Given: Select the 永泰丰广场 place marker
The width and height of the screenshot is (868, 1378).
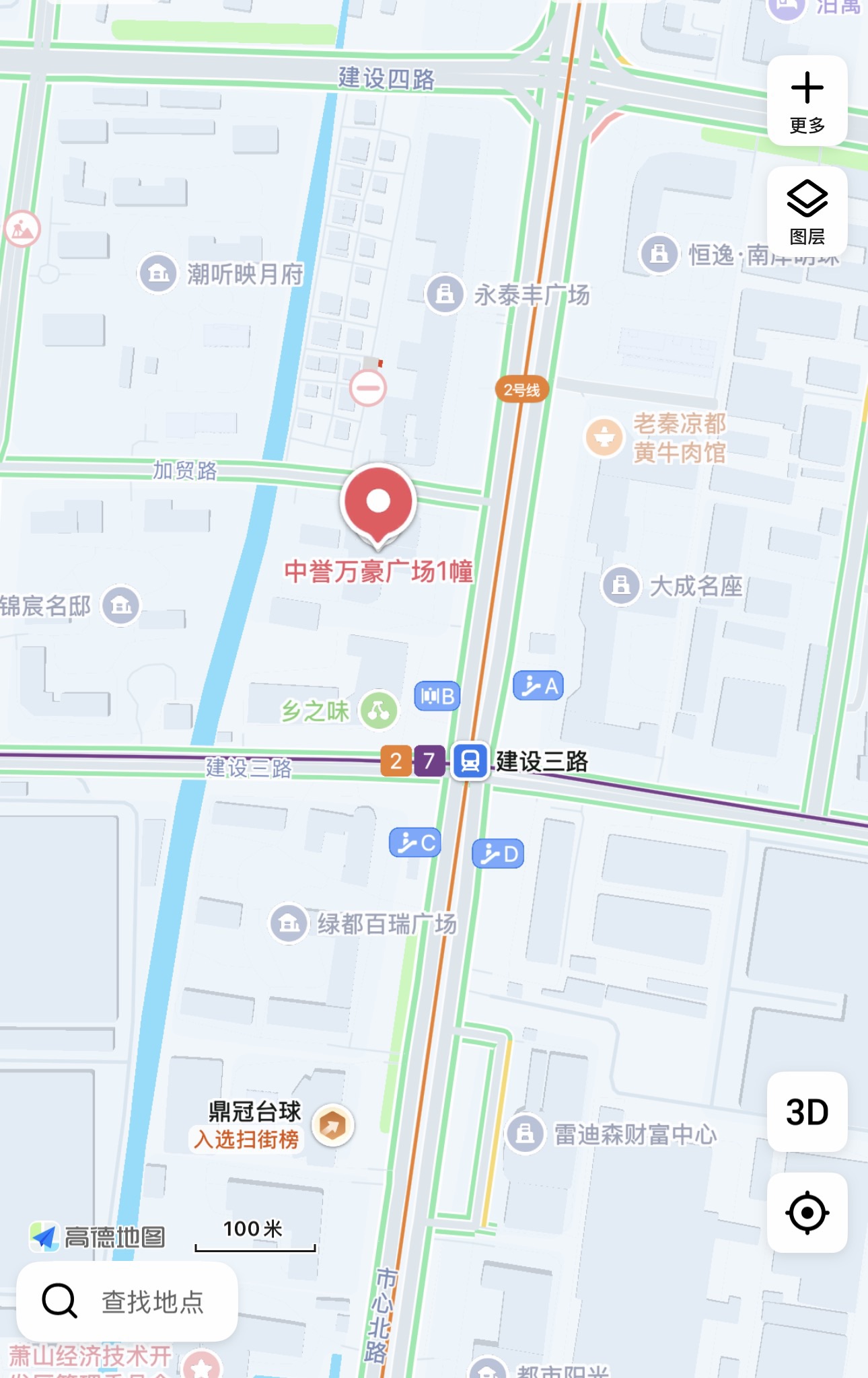Looking at the screenshot, I should coord(445,294).
